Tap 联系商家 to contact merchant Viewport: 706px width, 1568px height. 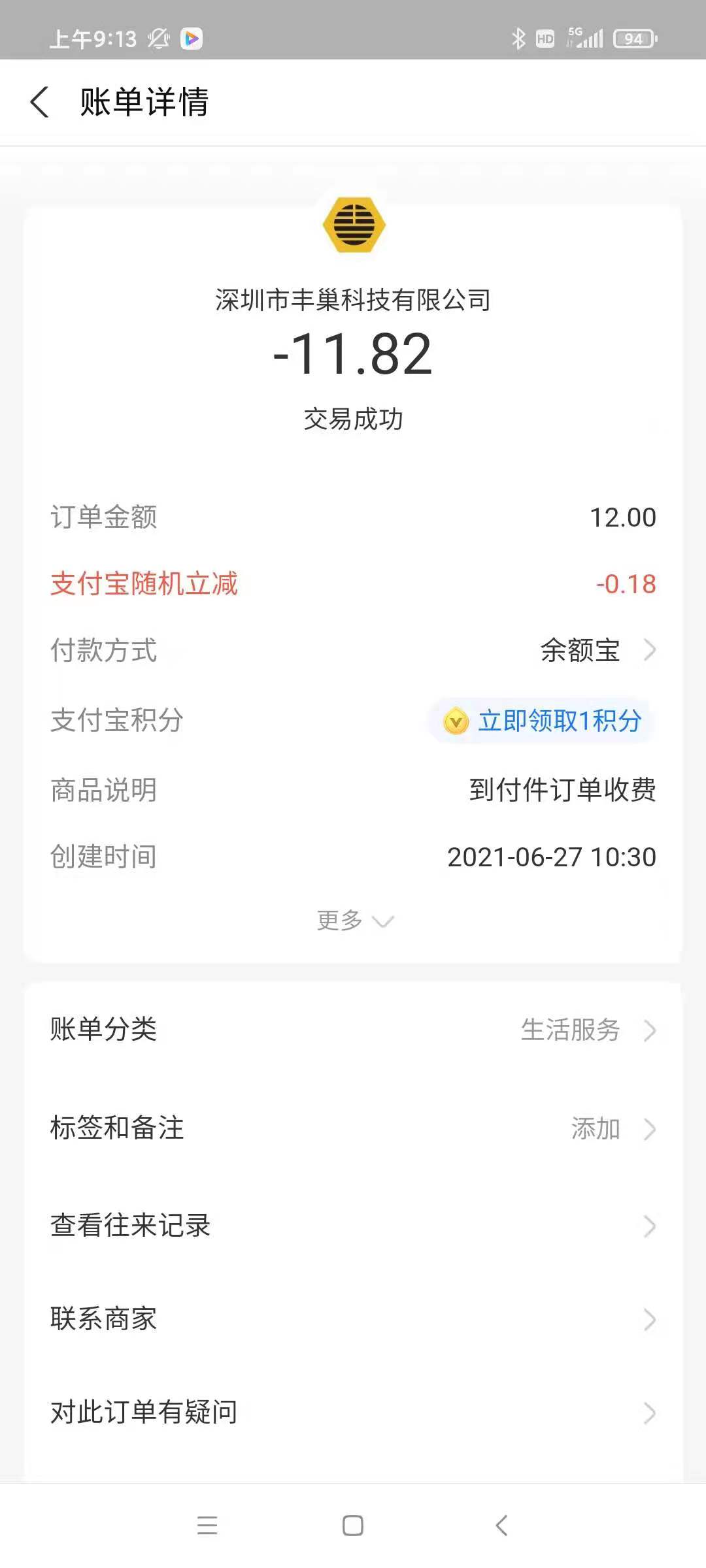[x=353, y=1319]
